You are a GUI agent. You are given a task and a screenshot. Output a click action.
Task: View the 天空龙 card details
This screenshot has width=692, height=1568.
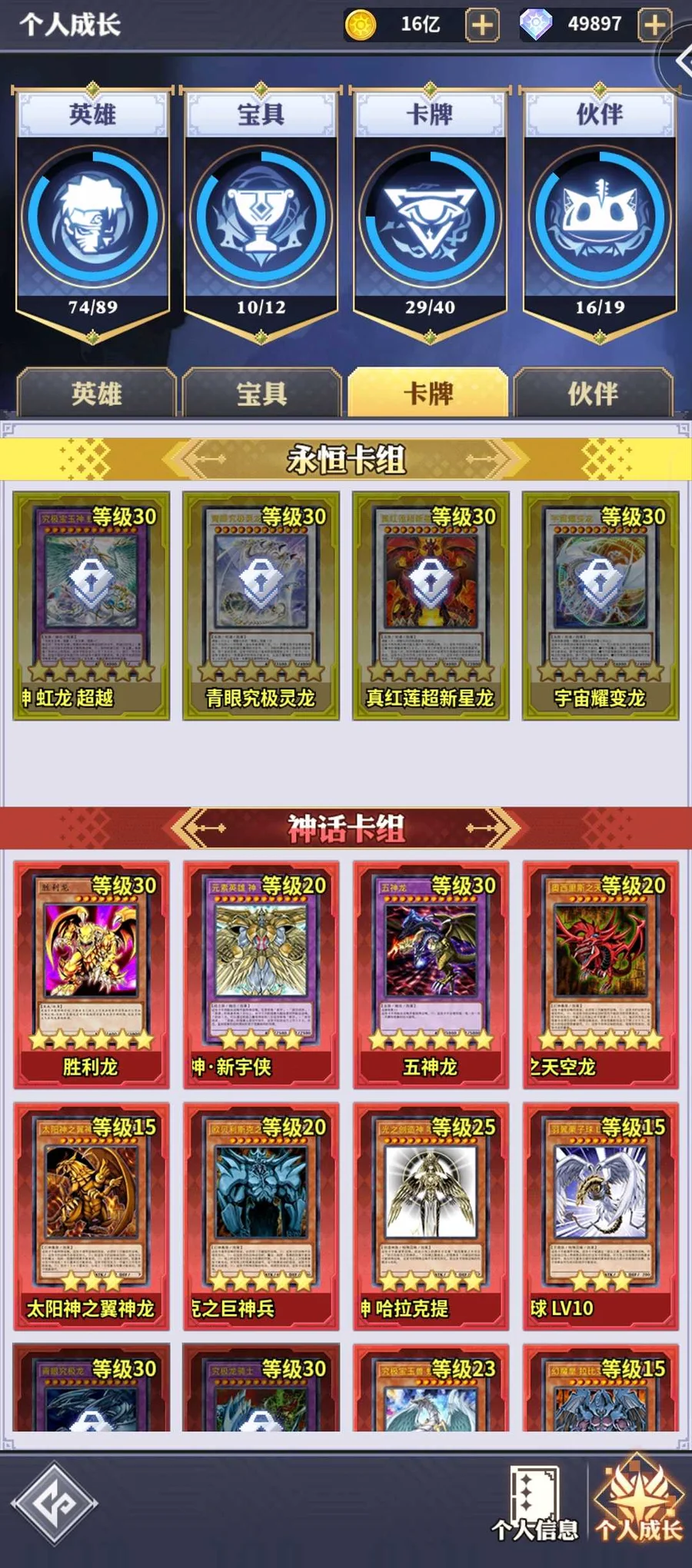(601, 975)
